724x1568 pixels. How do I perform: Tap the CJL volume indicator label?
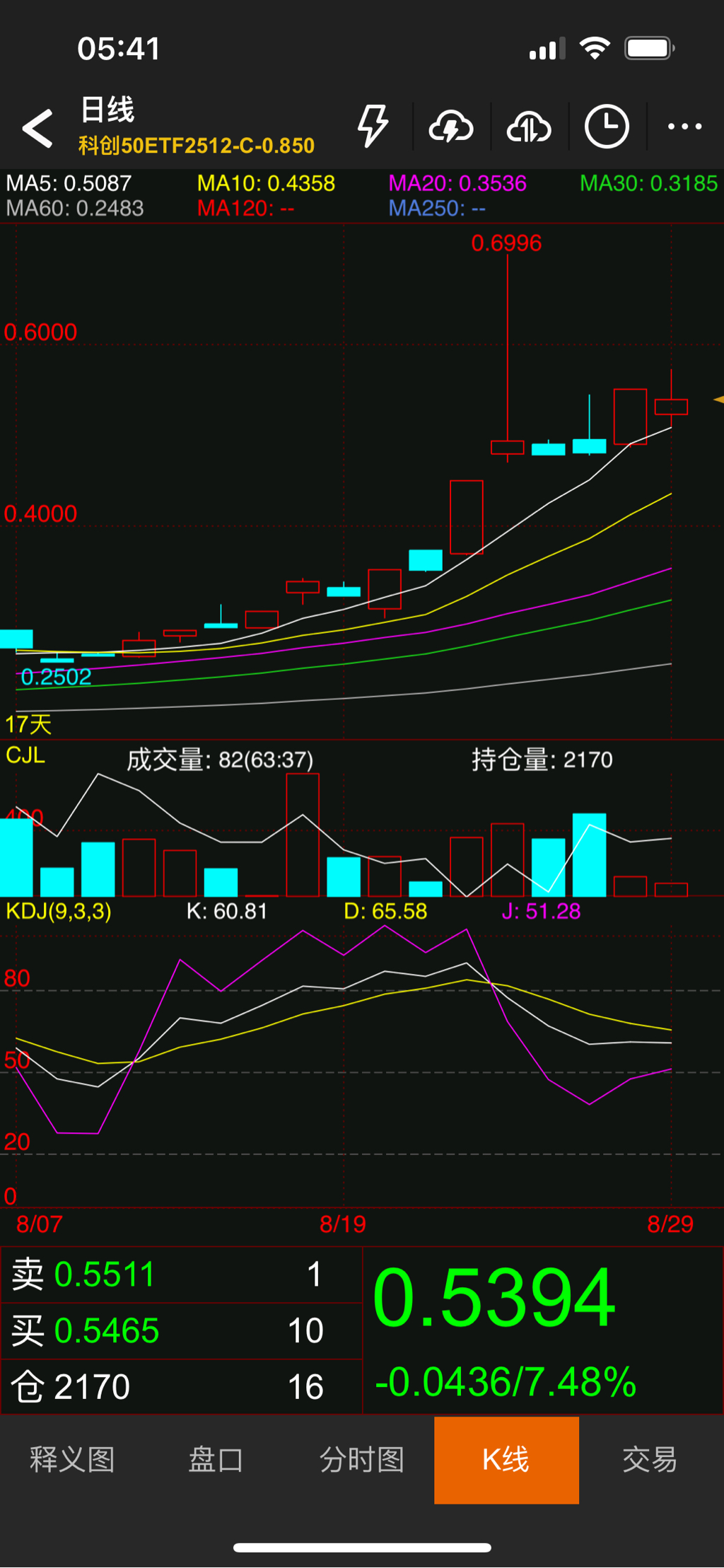(x=25, y=755)
